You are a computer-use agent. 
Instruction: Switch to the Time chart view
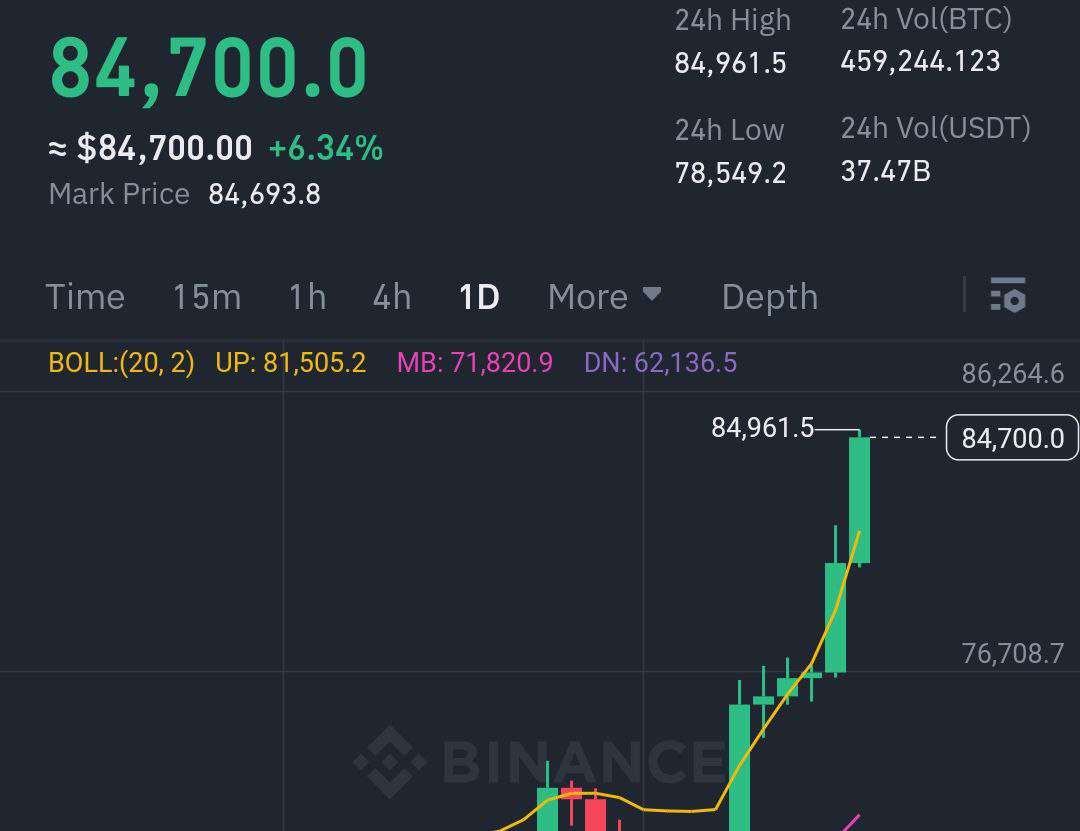[85, 297]
